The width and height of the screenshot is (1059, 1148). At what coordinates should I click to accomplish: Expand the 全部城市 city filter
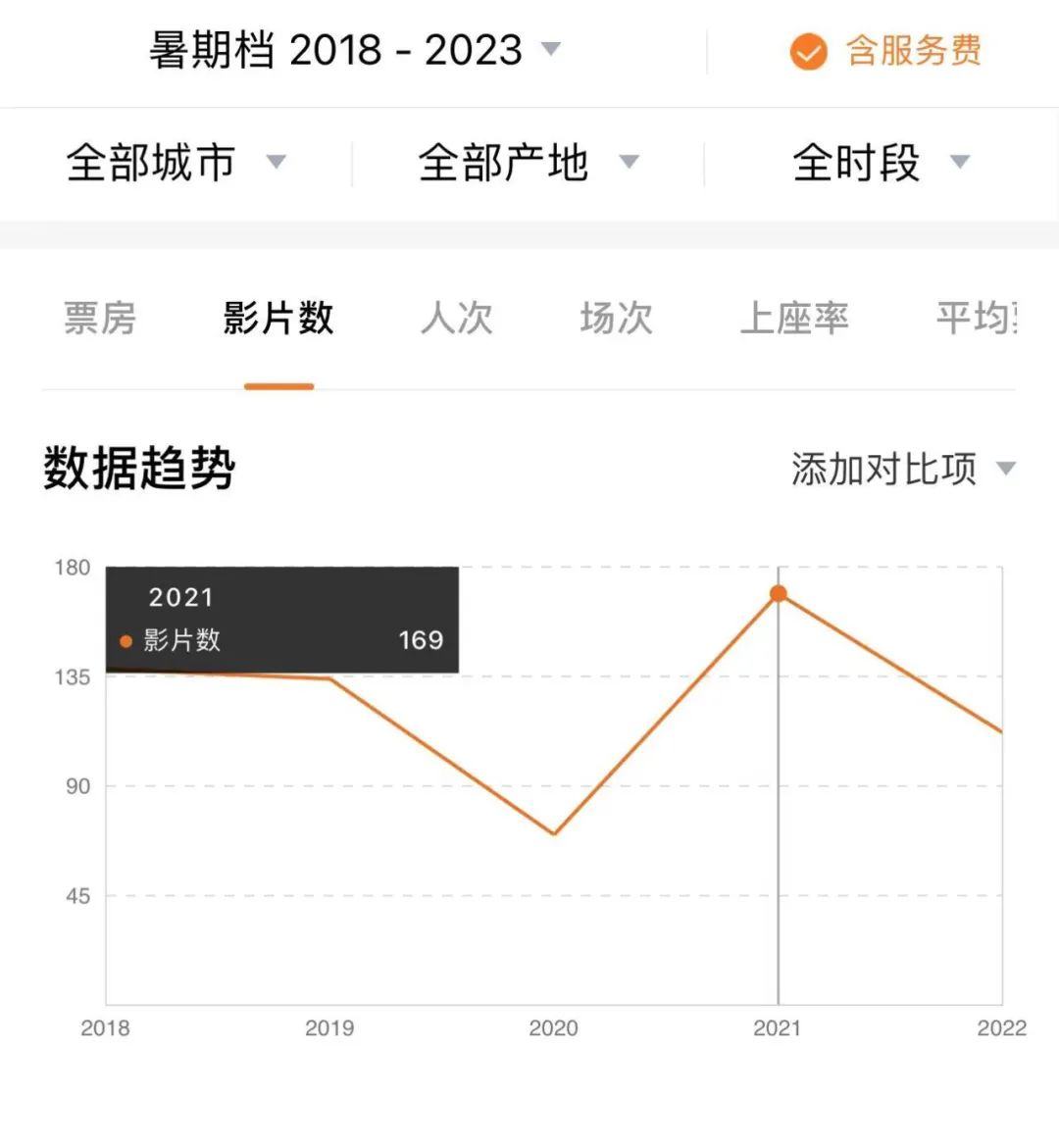176,162
